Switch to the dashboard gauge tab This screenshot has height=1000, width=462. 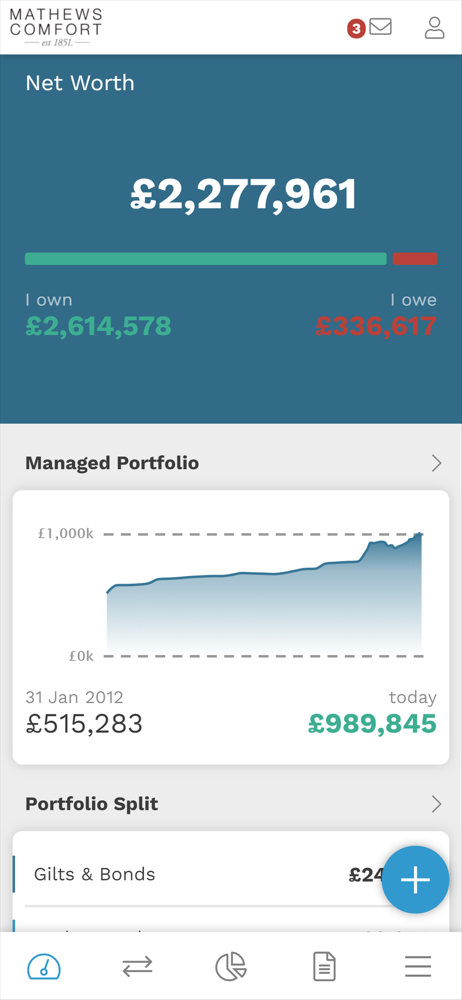click(43, 967)
